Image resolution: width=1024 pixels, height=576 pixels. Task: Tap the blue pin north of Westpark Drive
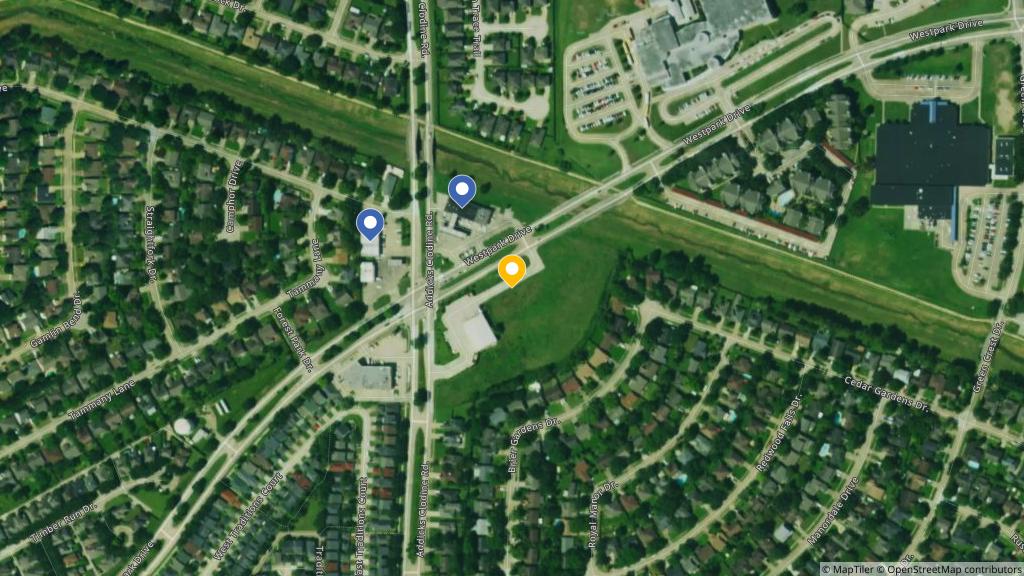pos(461,189)
